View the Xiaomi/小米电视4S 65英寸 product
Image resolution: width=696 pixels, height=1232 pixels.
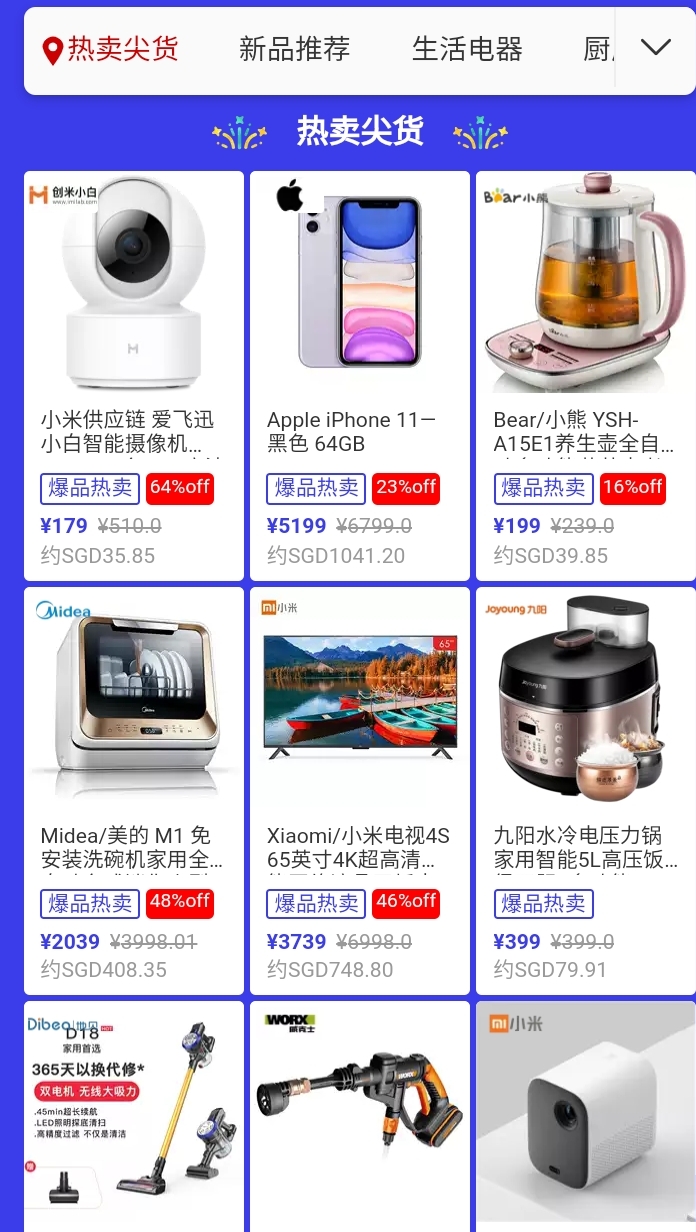click(x=360, y=790)
